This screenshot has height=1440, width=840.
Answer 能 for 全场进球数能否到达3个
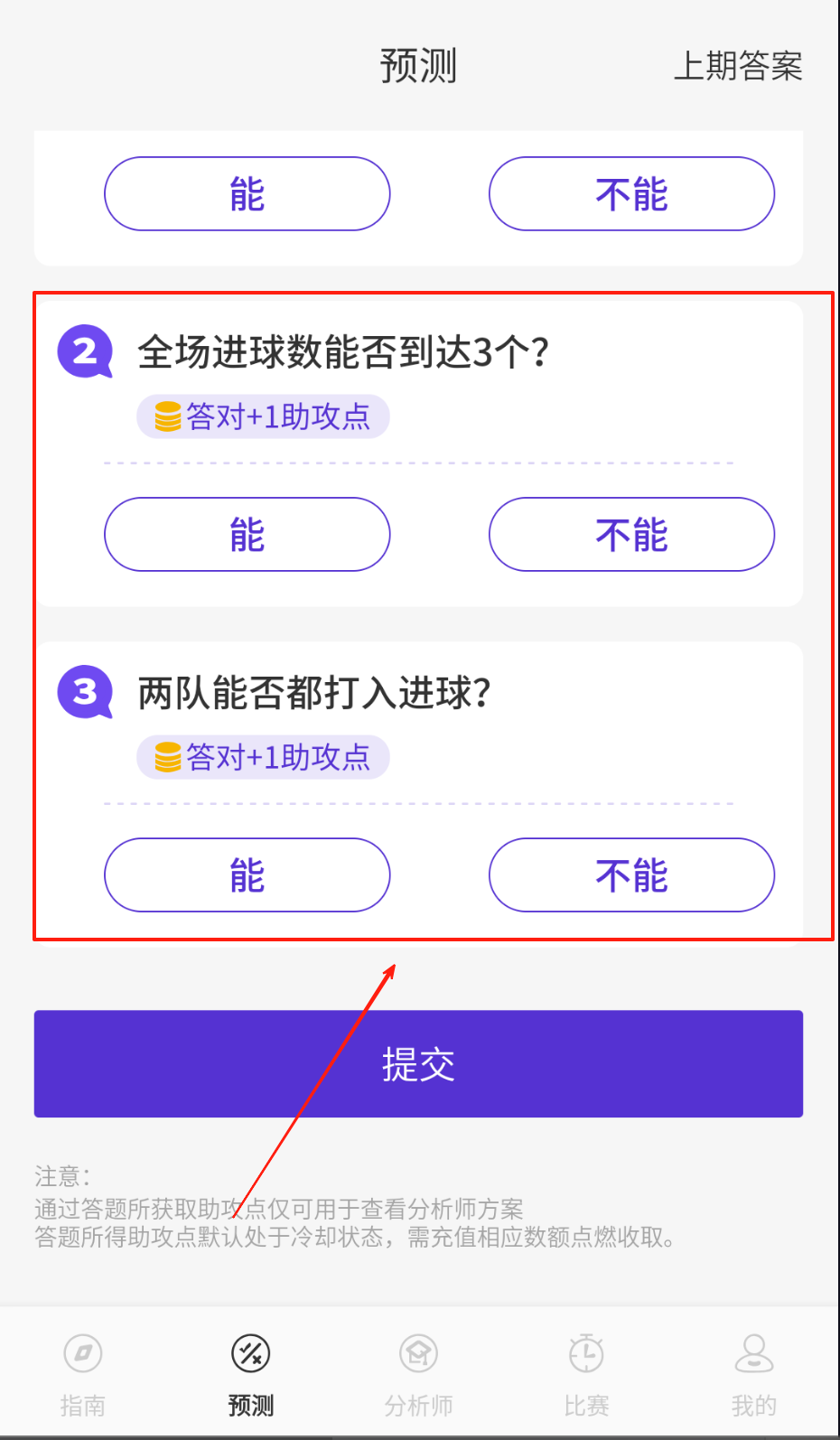coord(247,535)
